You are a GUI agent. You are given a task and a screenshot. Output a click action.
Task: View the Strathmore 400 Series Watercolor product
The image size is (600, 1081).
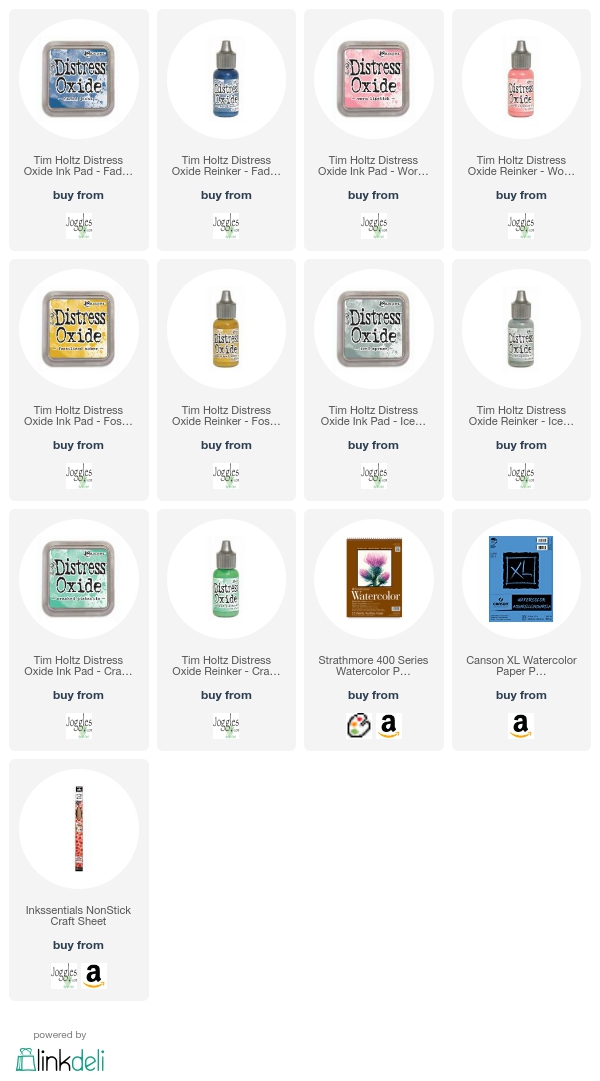373,579
